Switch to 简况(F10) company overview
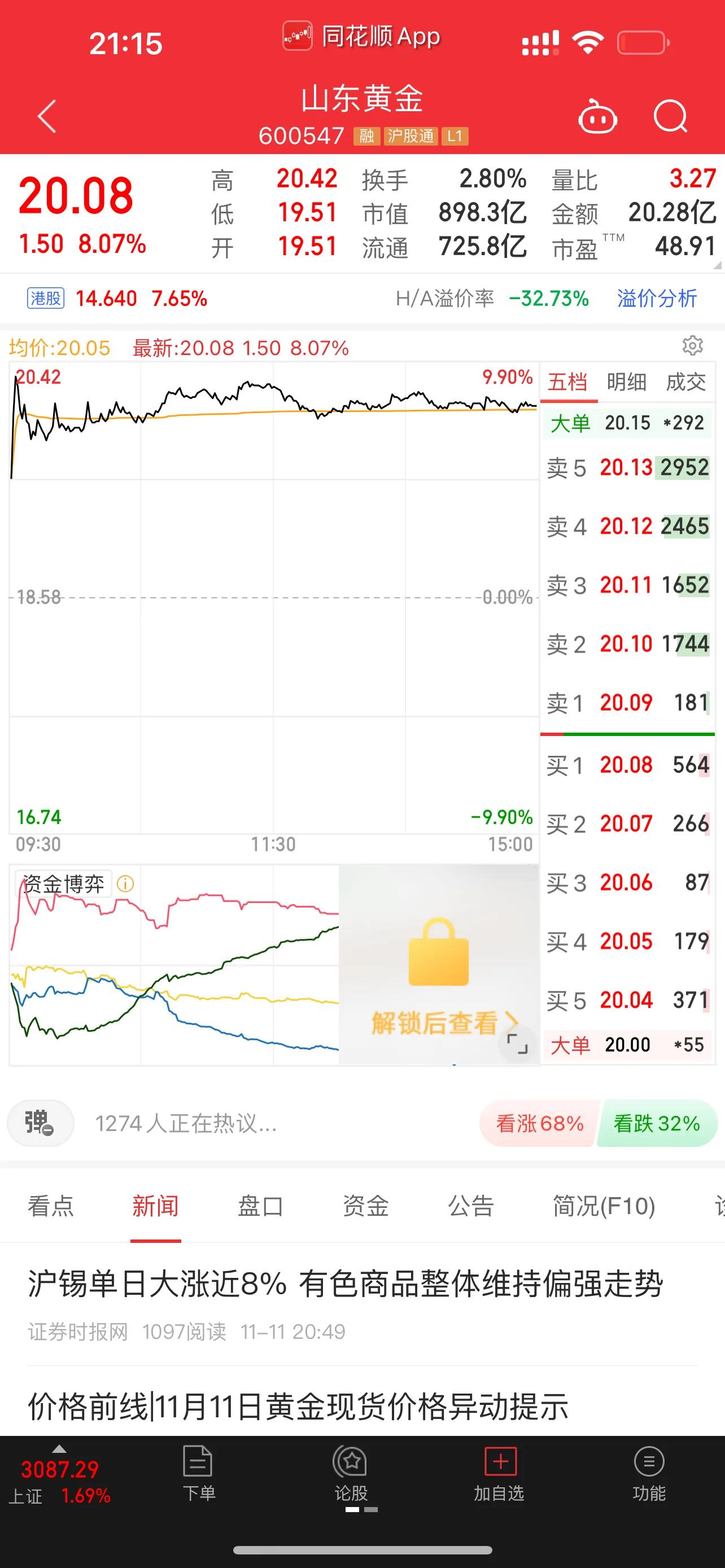The width and height of the screenshot is (725, 1568). point(605,1206)
